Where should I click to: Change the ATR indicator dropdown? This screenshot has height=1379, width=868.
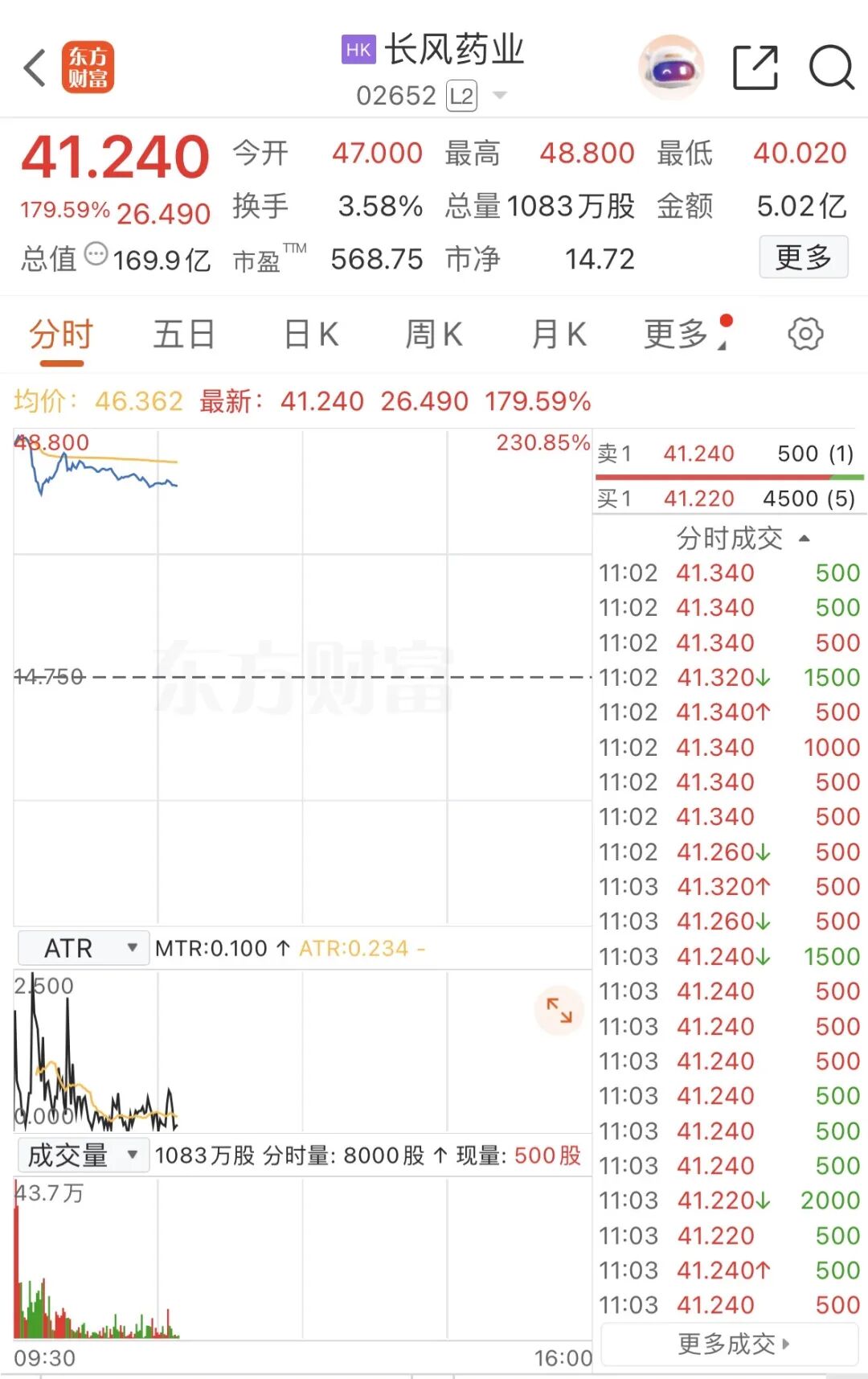(83, 948)
